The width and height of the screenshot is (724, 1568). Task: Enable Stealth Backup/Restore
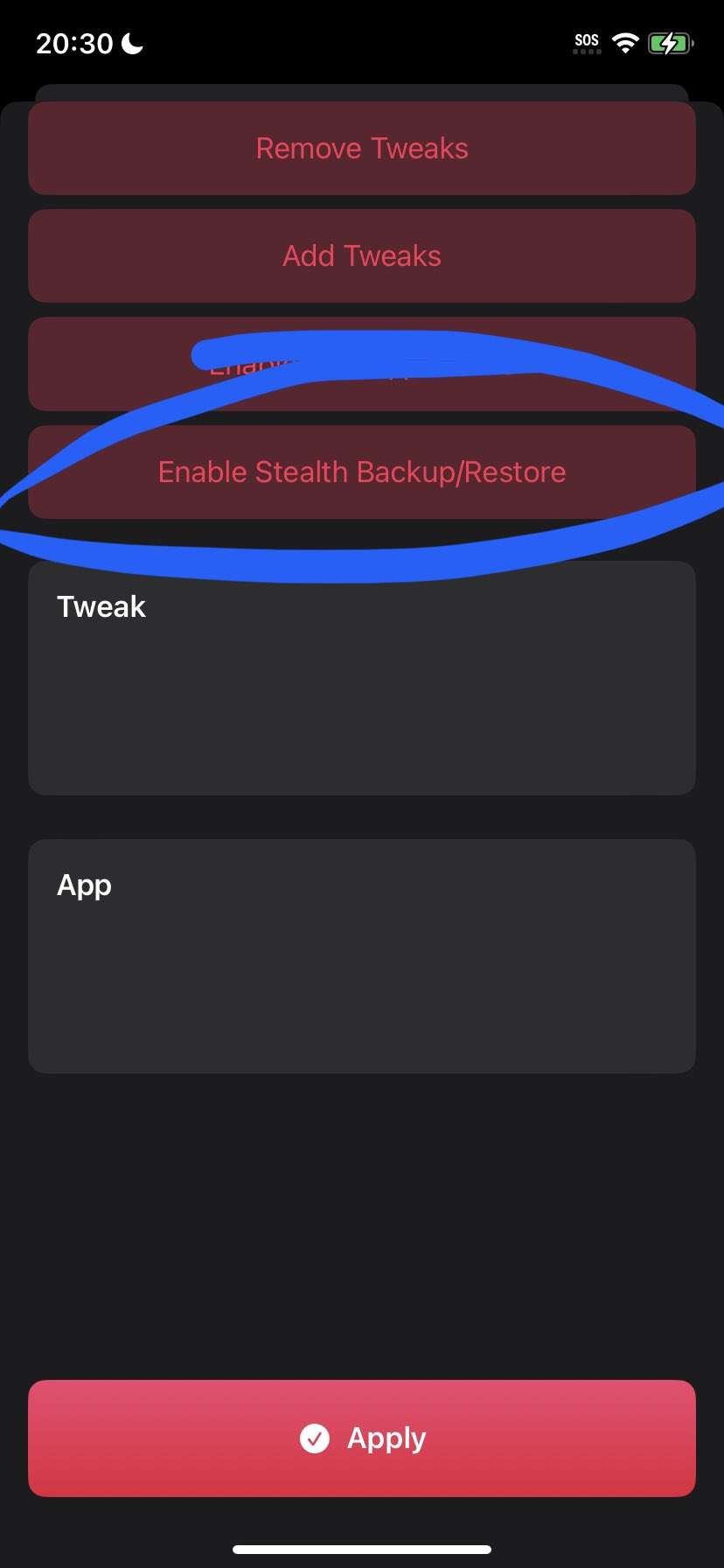(362, 472)
